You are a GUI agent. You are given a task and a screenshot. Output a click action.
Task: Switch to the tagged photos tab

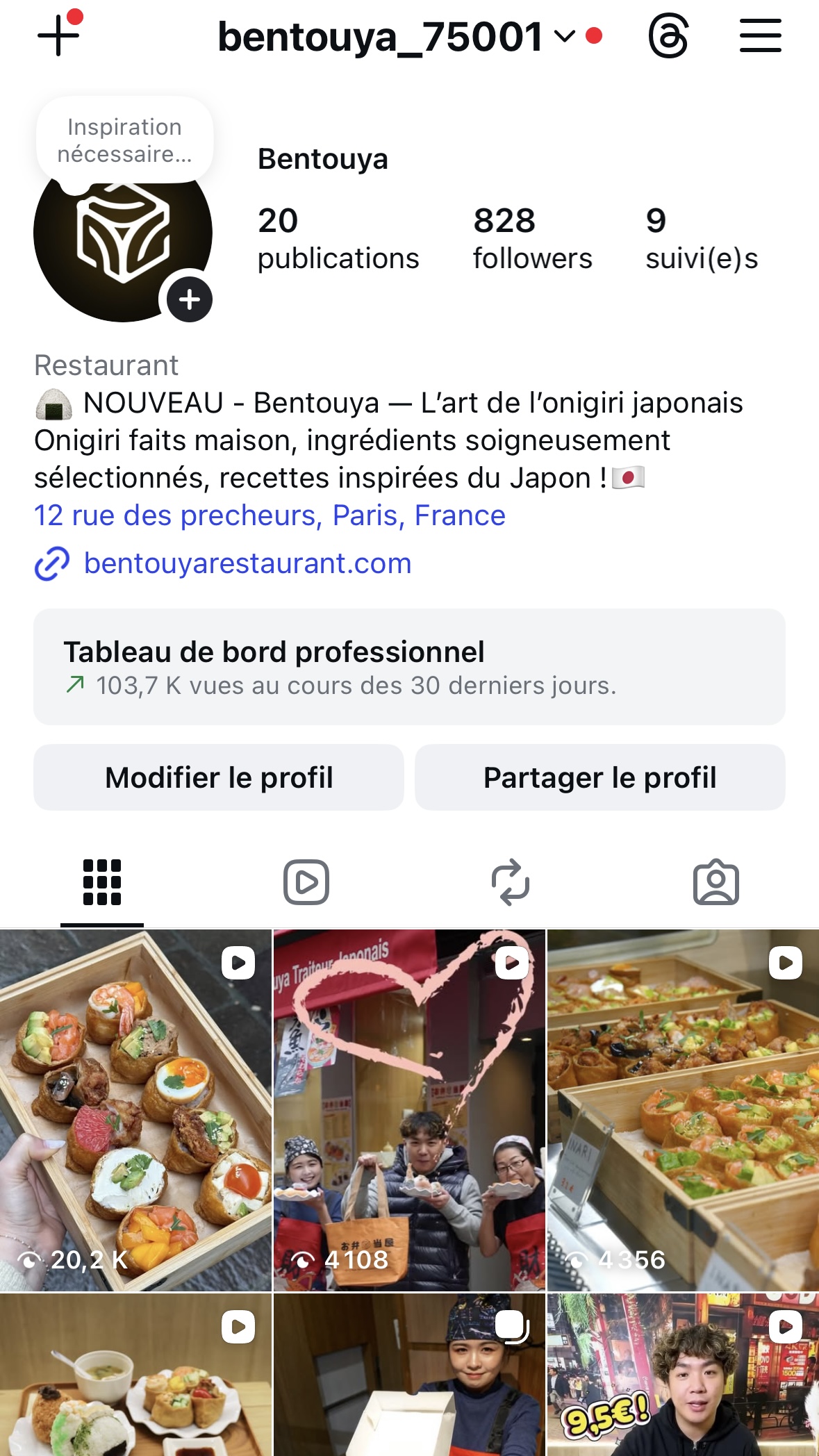click(715, 883)
